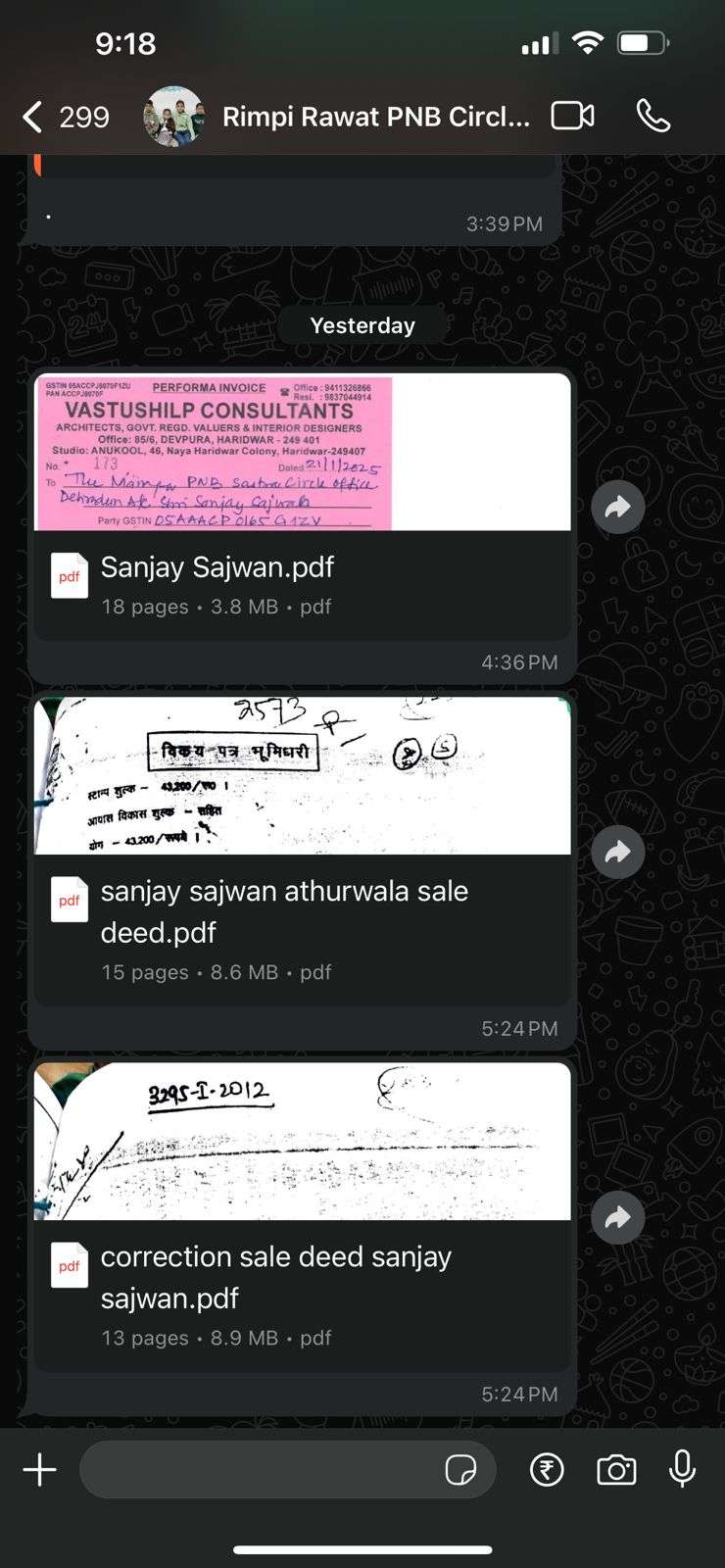The width and height of the screenshot is (725, 1568).
Task: Open Sanjay Sajwan.pdf document
Action: tap(302, 507)
